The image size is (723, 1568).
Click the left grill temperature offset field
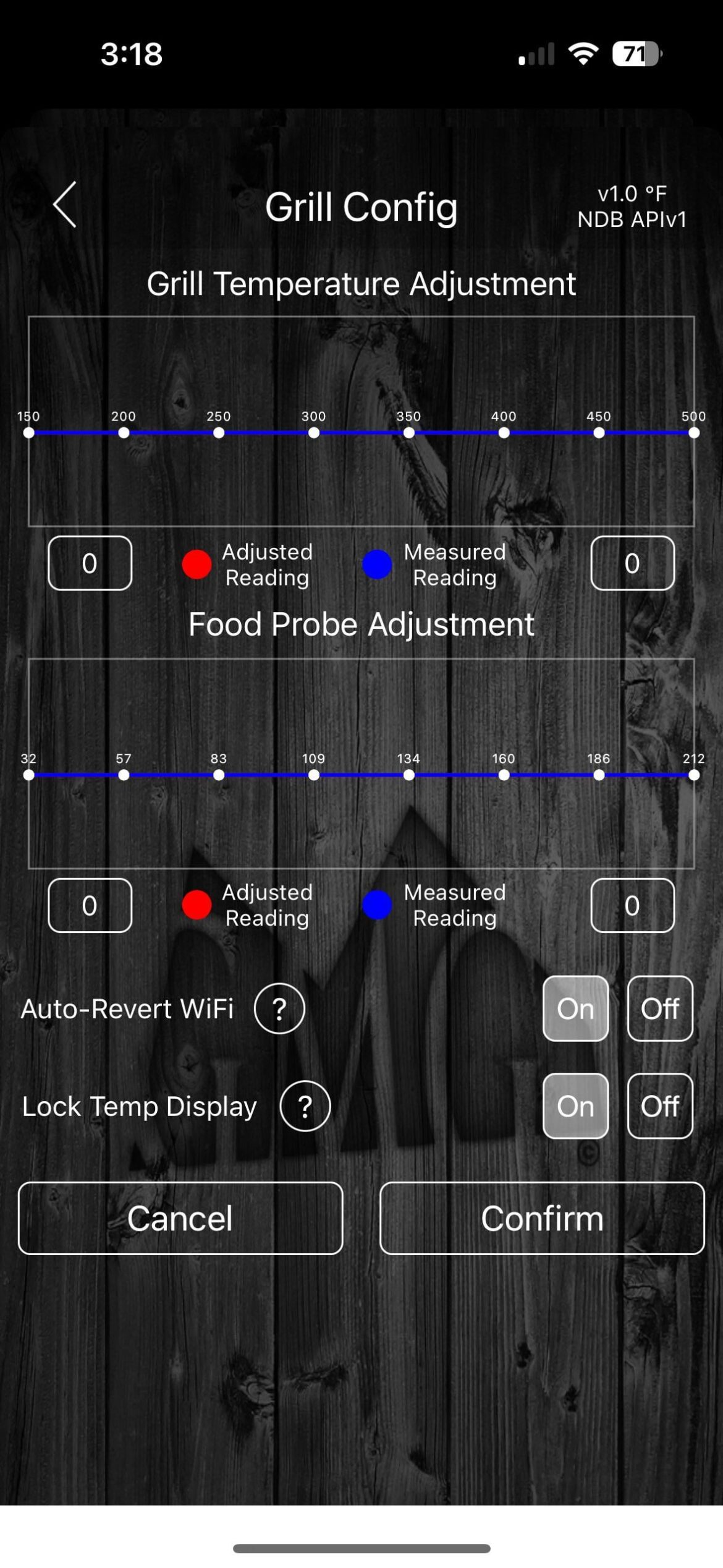[90, 564]
